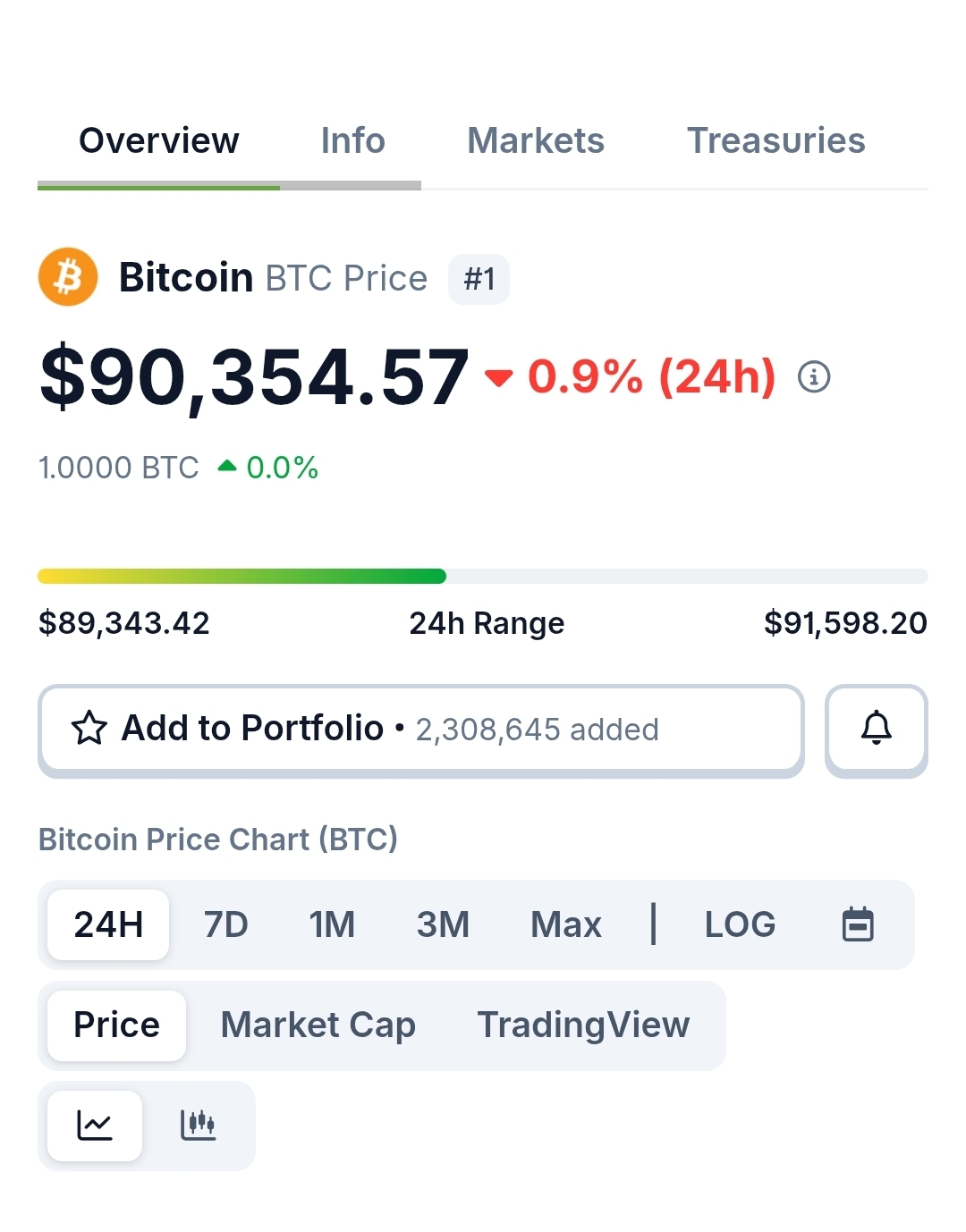The width and height of the screenshot is (966, 1232).
Task: Switch chart range to 7D
Action: click(225, 924)
